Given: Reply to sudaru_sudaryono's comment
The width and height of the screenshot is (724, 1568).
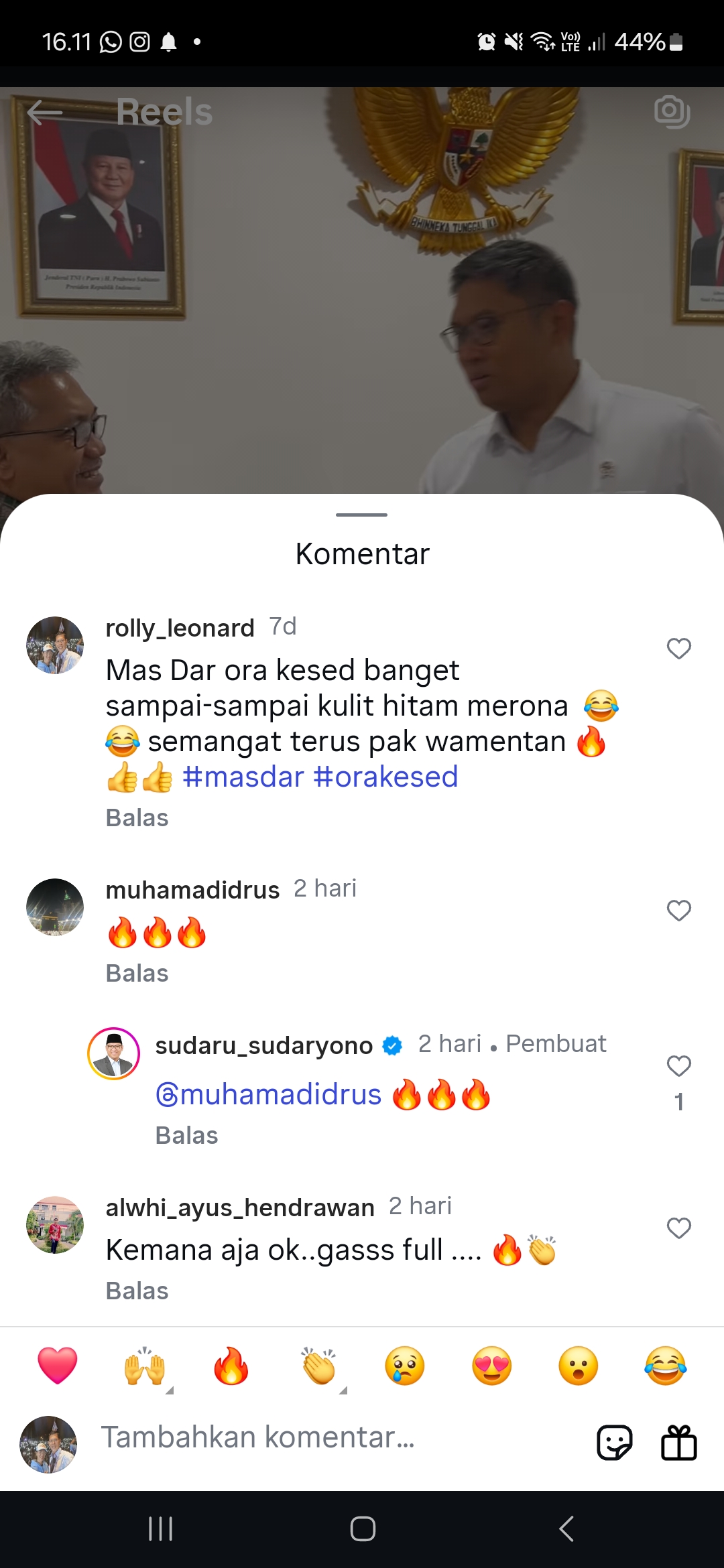Looking at the screenshot, I should pyautogui.click(x=186, y=1135).
